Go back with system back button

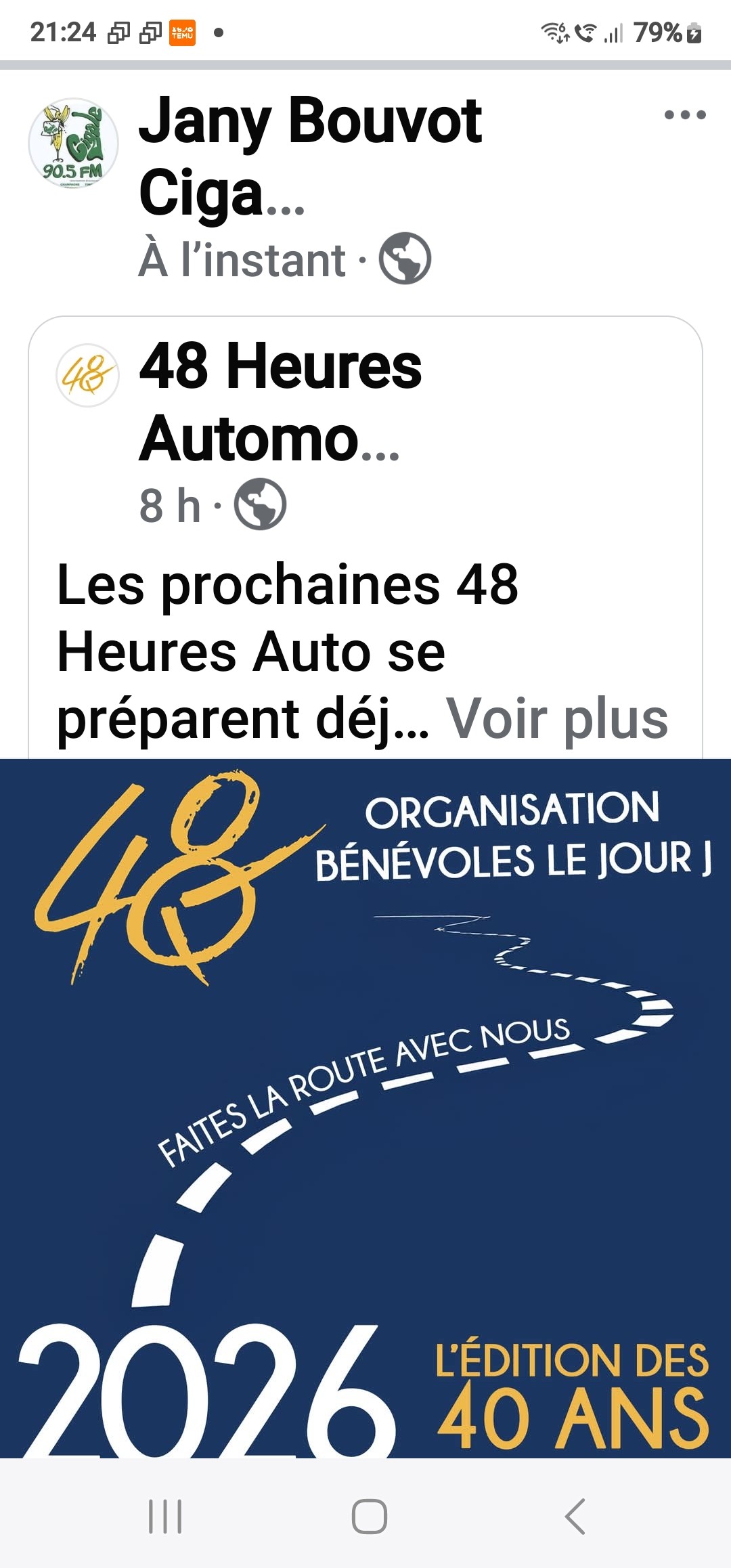pyautogui.click(x=575, y=1517)
